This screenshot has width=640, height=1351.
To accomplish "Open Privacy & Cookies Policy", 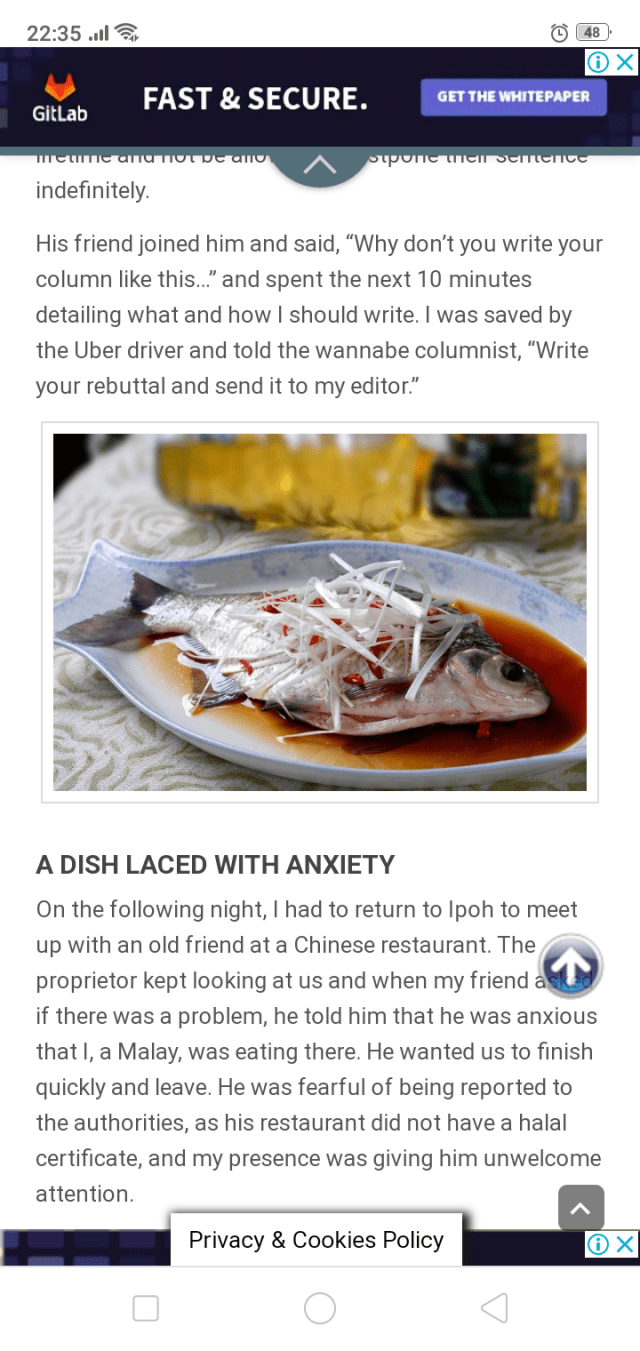I will (316, 1240).
